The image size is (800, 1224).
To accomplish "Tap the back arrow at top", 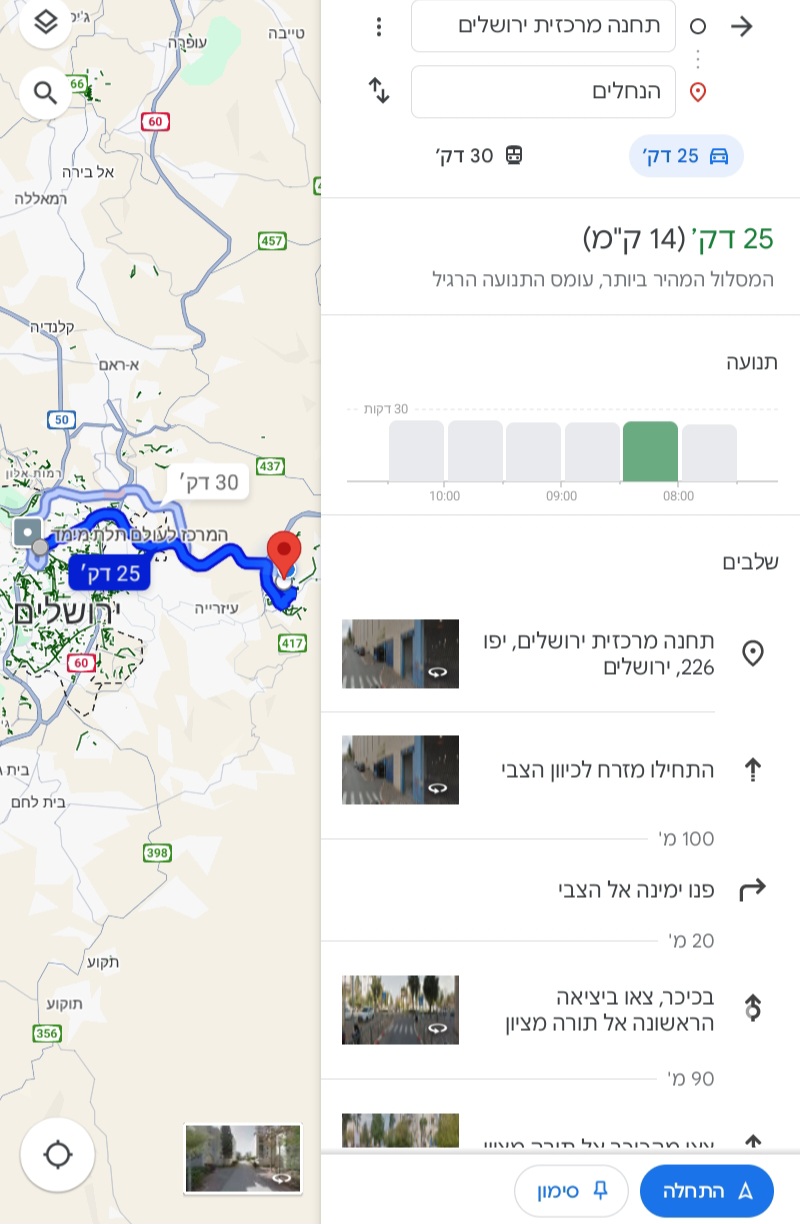I will [x=741, y=27].
